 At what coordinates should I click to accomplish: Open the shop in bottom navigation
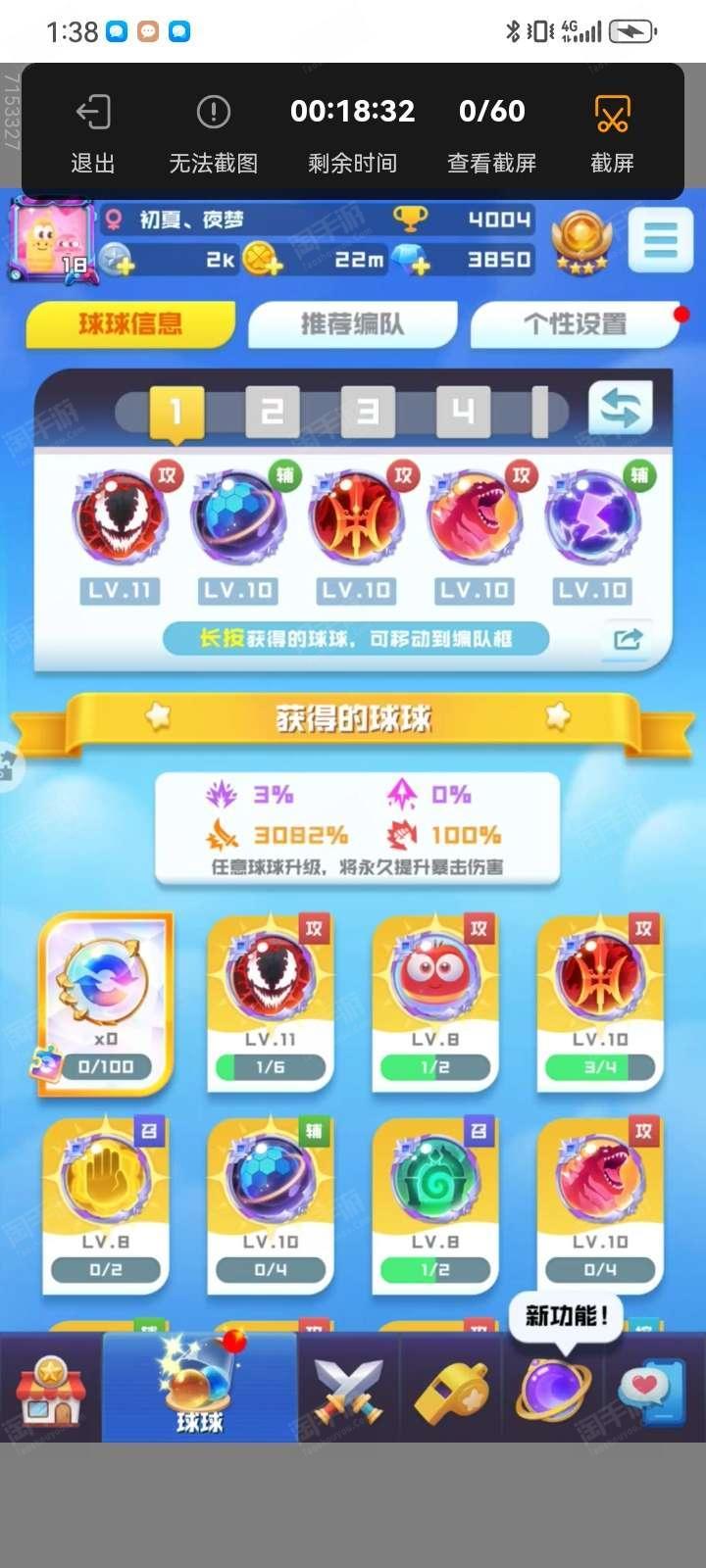[x=50, y=1389]
